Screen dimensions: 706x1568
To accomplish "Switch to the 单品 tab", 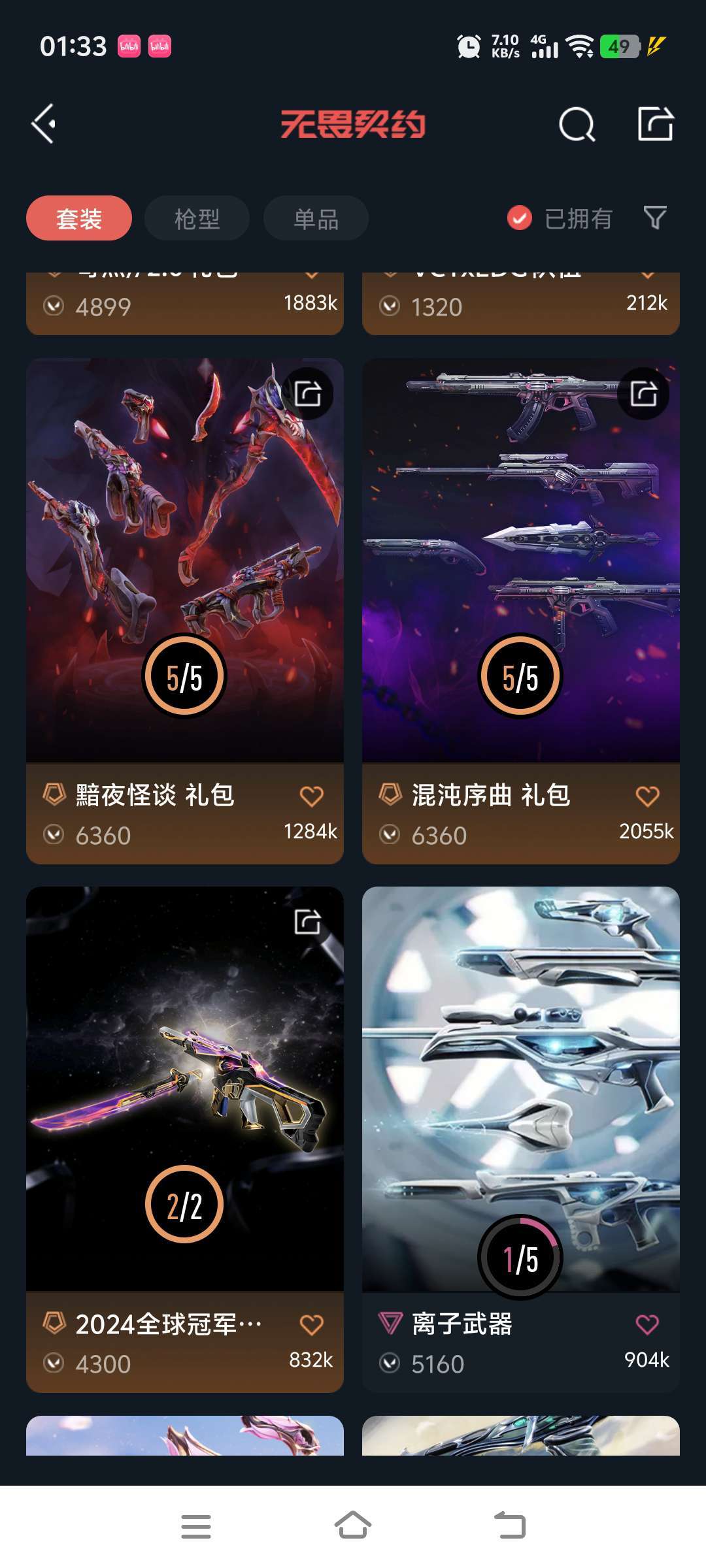I will [x=316, y=218].
